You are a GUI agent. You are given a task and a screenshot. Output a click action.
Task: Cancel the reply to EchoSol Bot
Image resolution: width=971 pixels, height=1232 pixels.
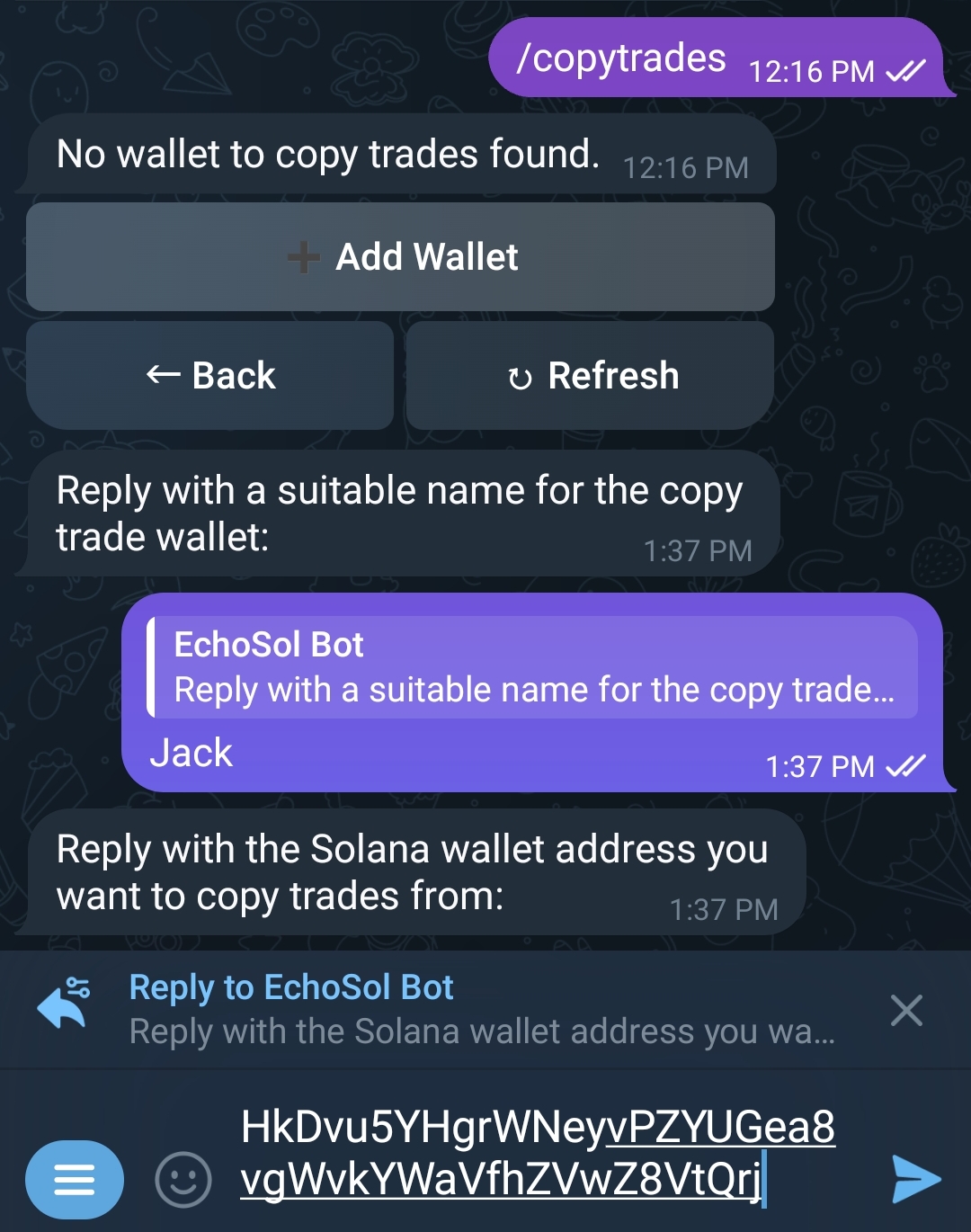tap(905, 1011)
